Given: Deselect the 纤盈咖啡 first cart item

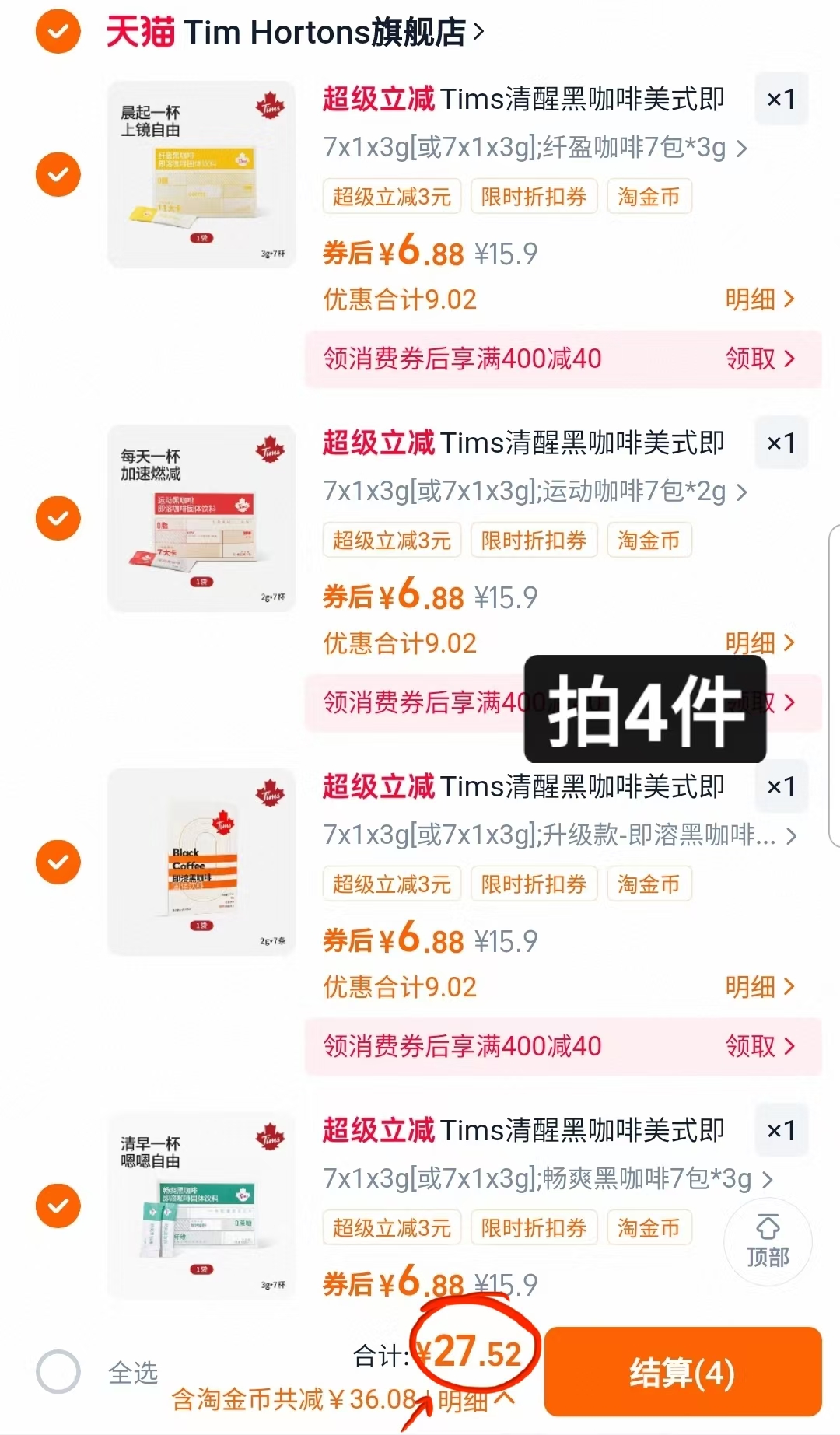Looking at the screenshot, I should click(57, 173).
